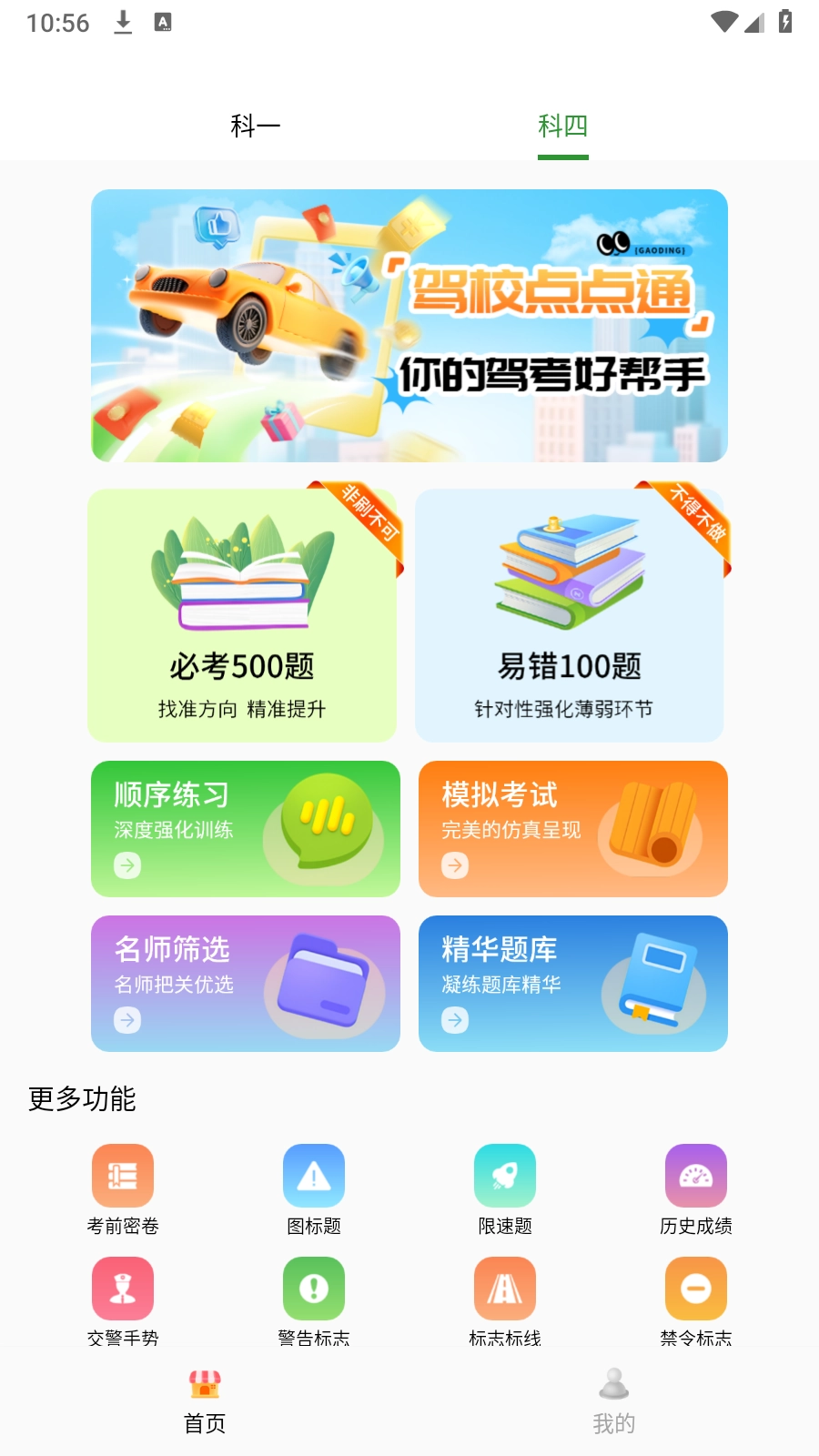Go to the 首页 tab

point(205,1401)
